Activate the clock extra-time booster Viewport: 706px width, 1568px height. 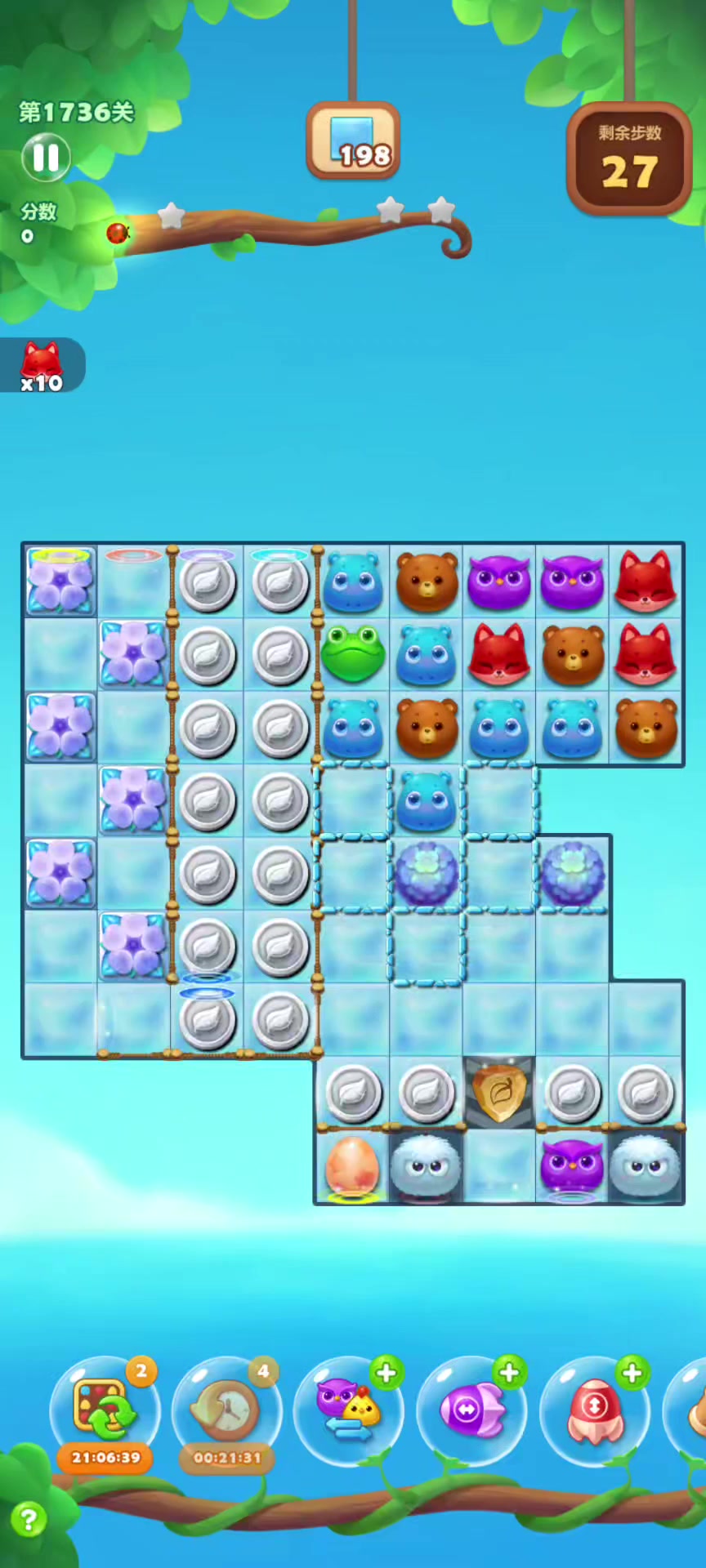point(227,1408)
